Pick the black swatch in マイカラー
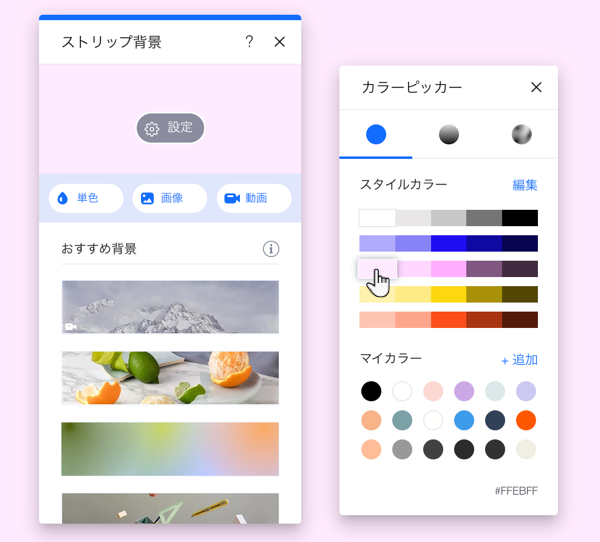The height and width of the screenshot is (542, 600). [x=371, y=391]
